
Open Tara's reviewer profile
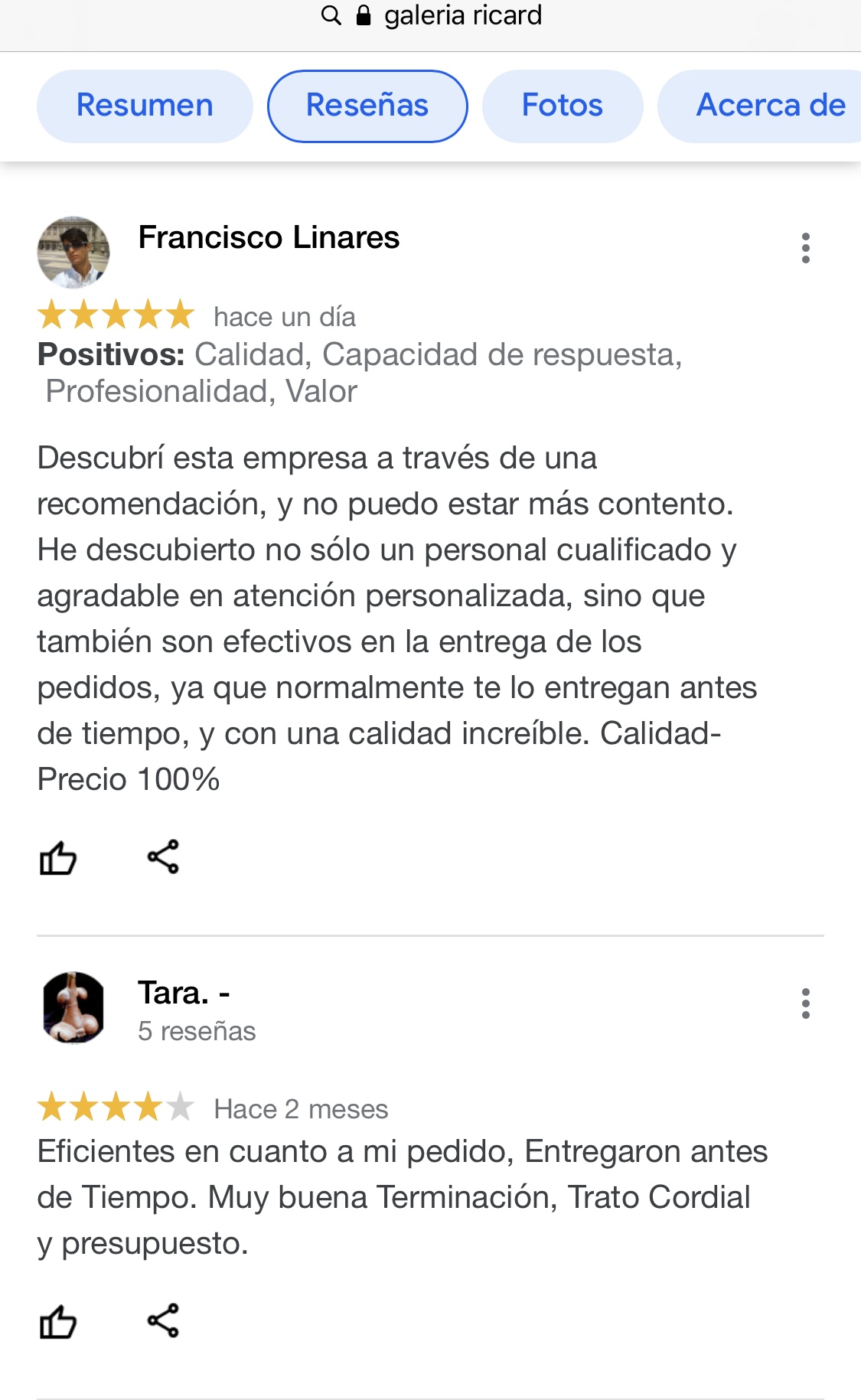click(184, 994)
